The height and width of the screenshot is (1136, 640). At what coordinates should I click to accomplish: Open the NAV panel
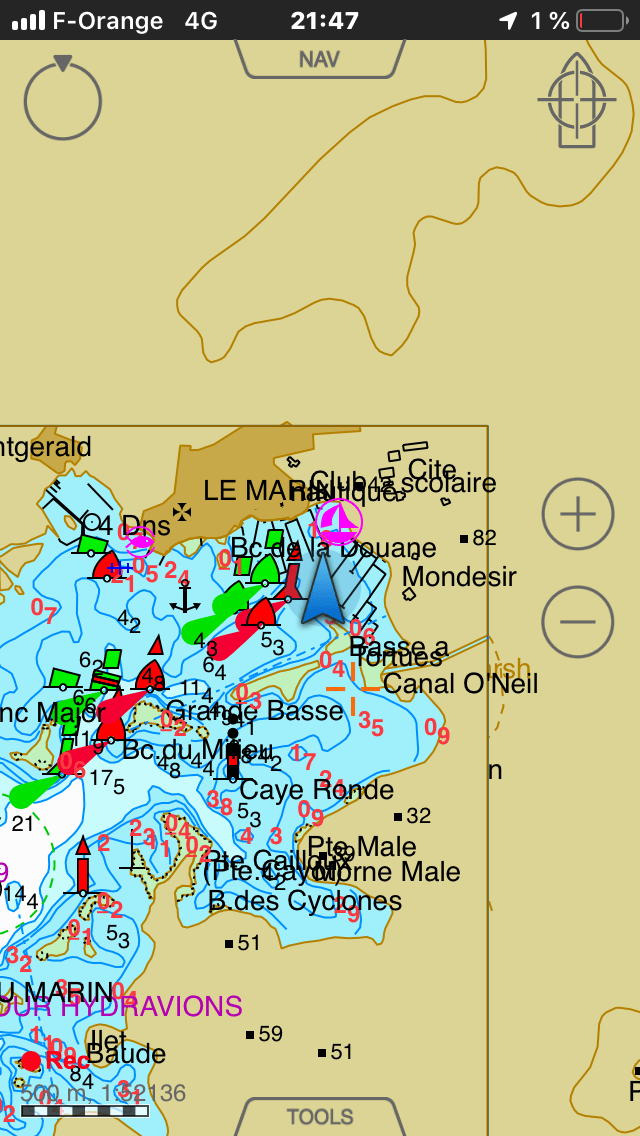point(319,59)
